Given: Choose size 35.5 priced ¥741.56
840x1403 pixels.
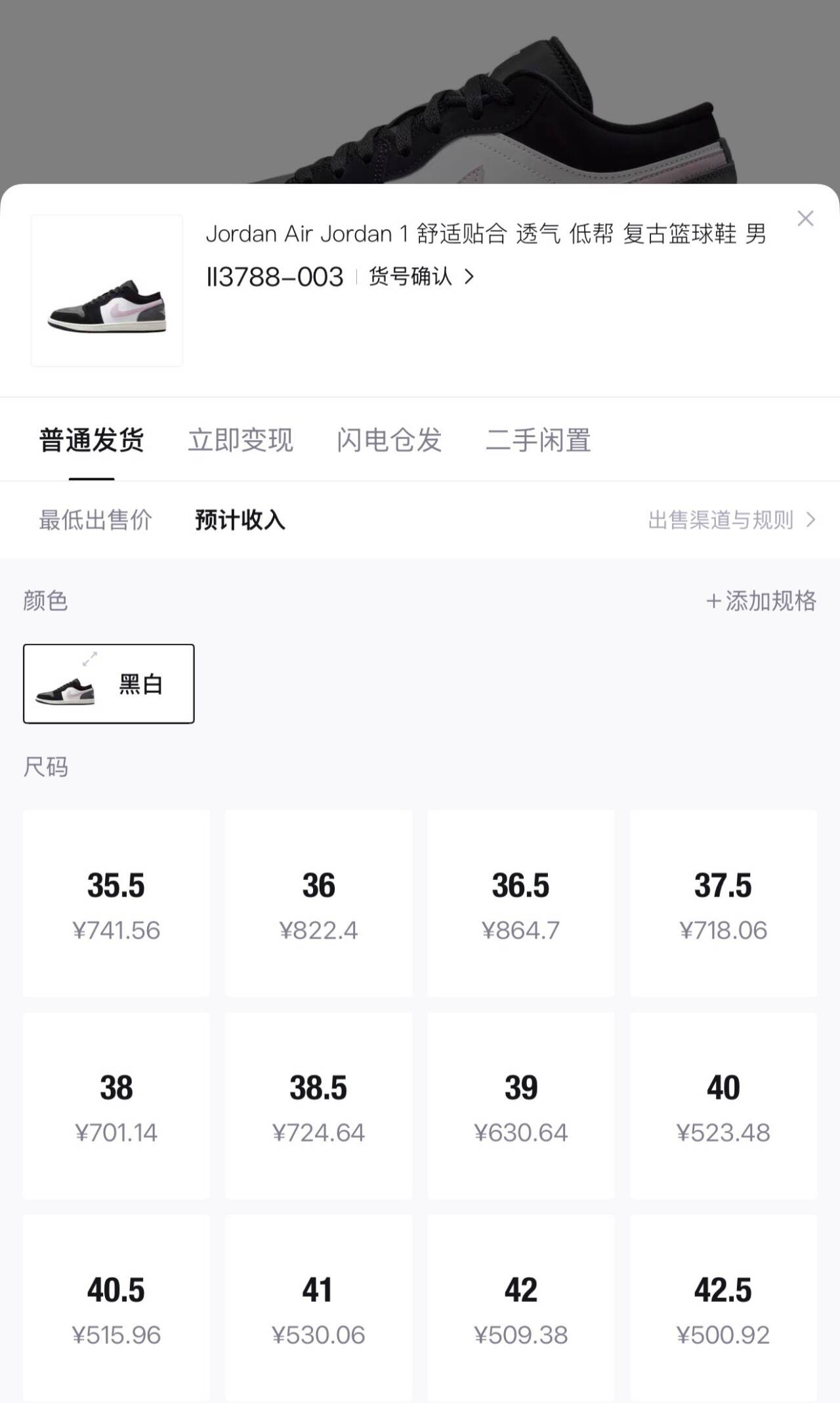Looking at the screenshot, I should click(x=116, y=903).
